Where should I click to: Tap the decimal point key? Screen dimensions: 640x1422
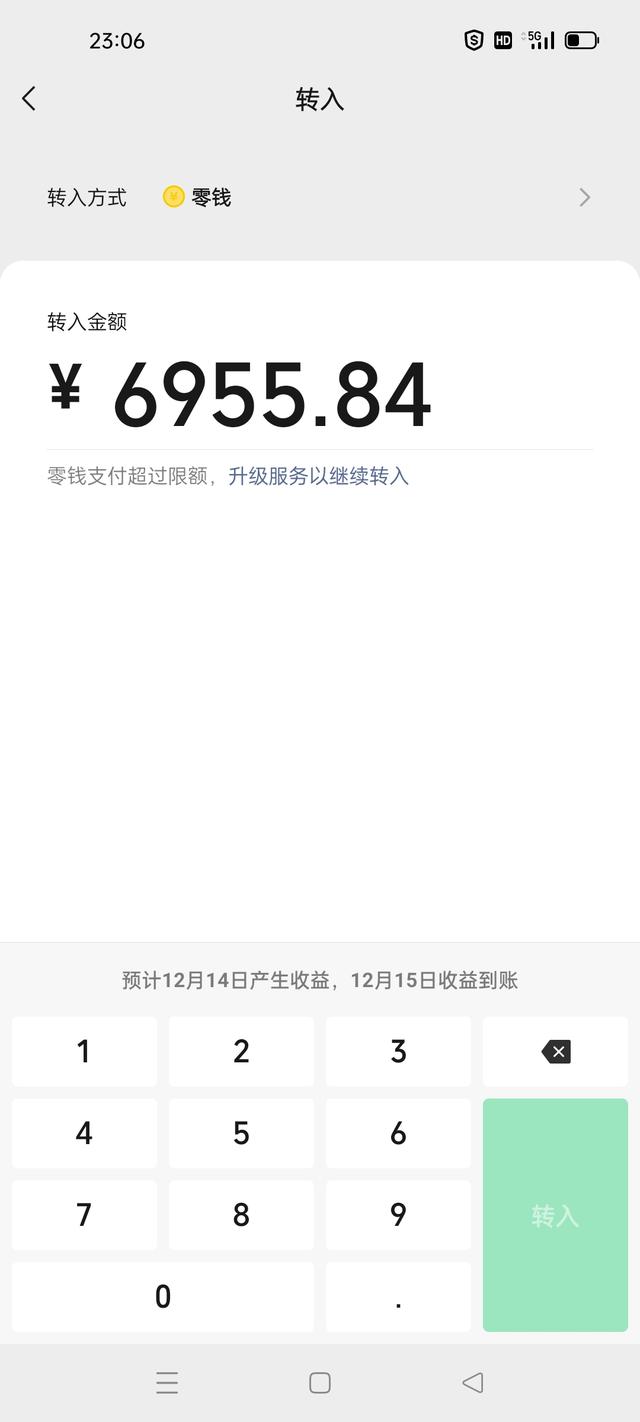click(x=398, y=1297)
